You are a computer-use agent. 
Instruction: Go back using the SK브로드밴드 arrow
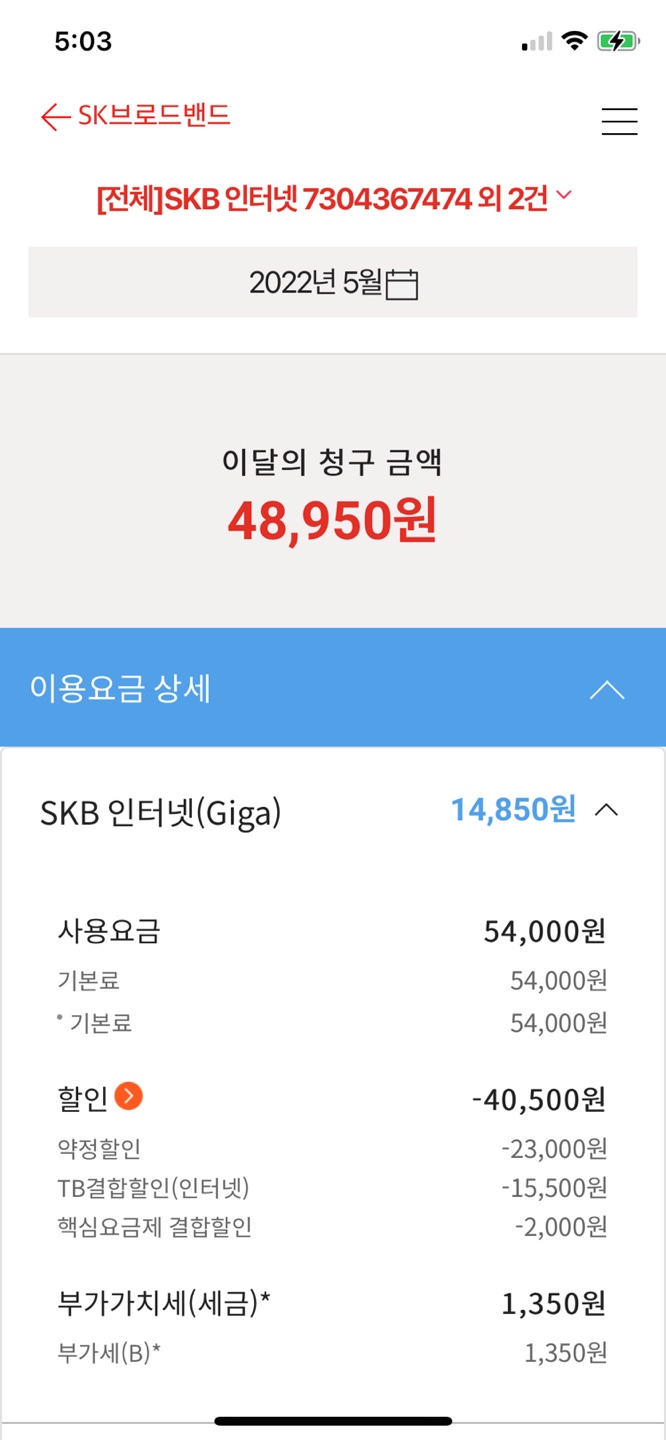pos(55,117)
